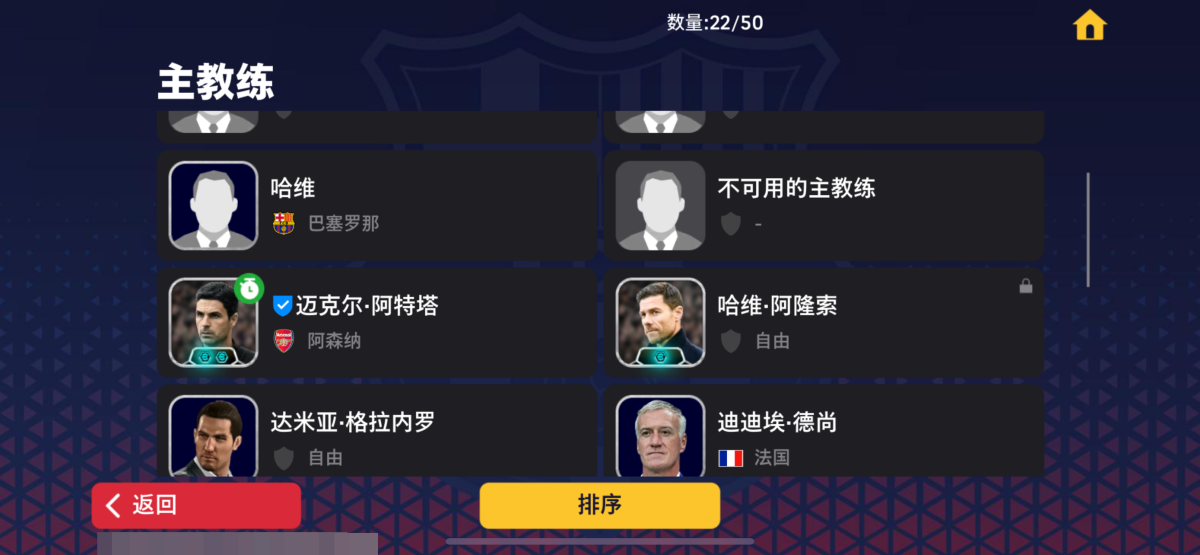Tap the 返回 back button
The height and width of the screenshot is (555, 1200).
tap(196, 505)
